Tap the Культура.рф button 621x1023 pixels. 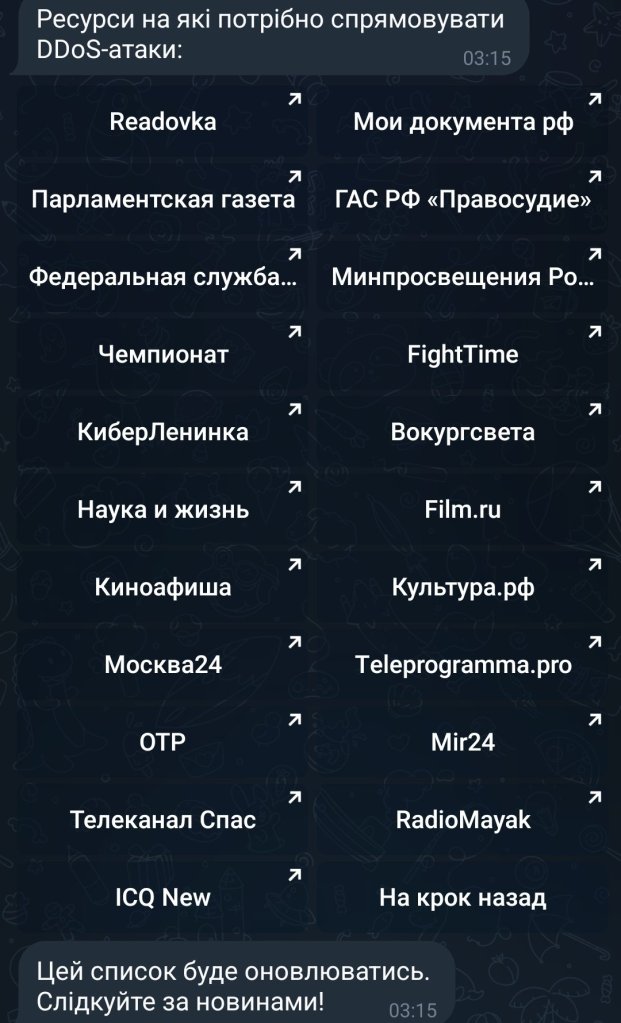click(463, 587)
